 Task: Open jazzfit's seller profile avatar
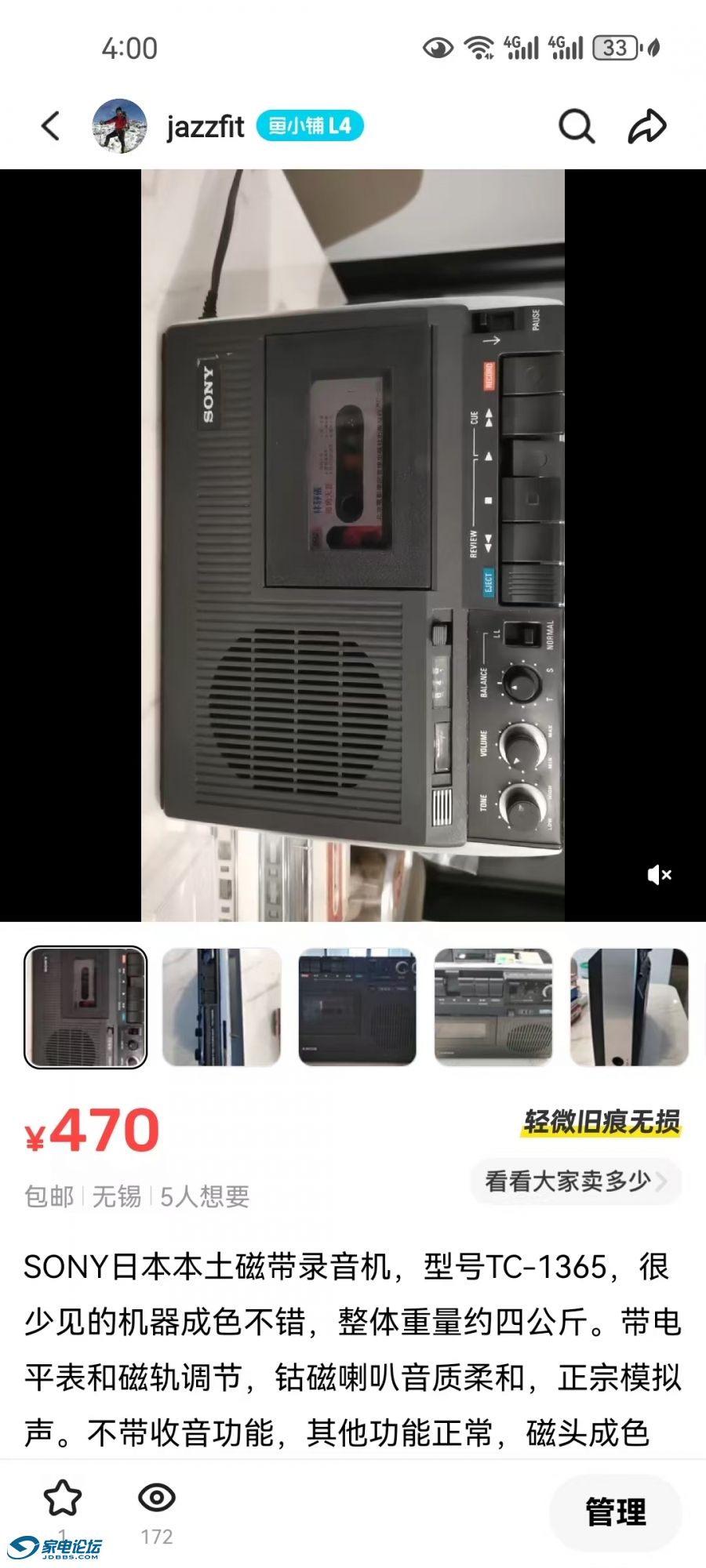tap(119, 126)
